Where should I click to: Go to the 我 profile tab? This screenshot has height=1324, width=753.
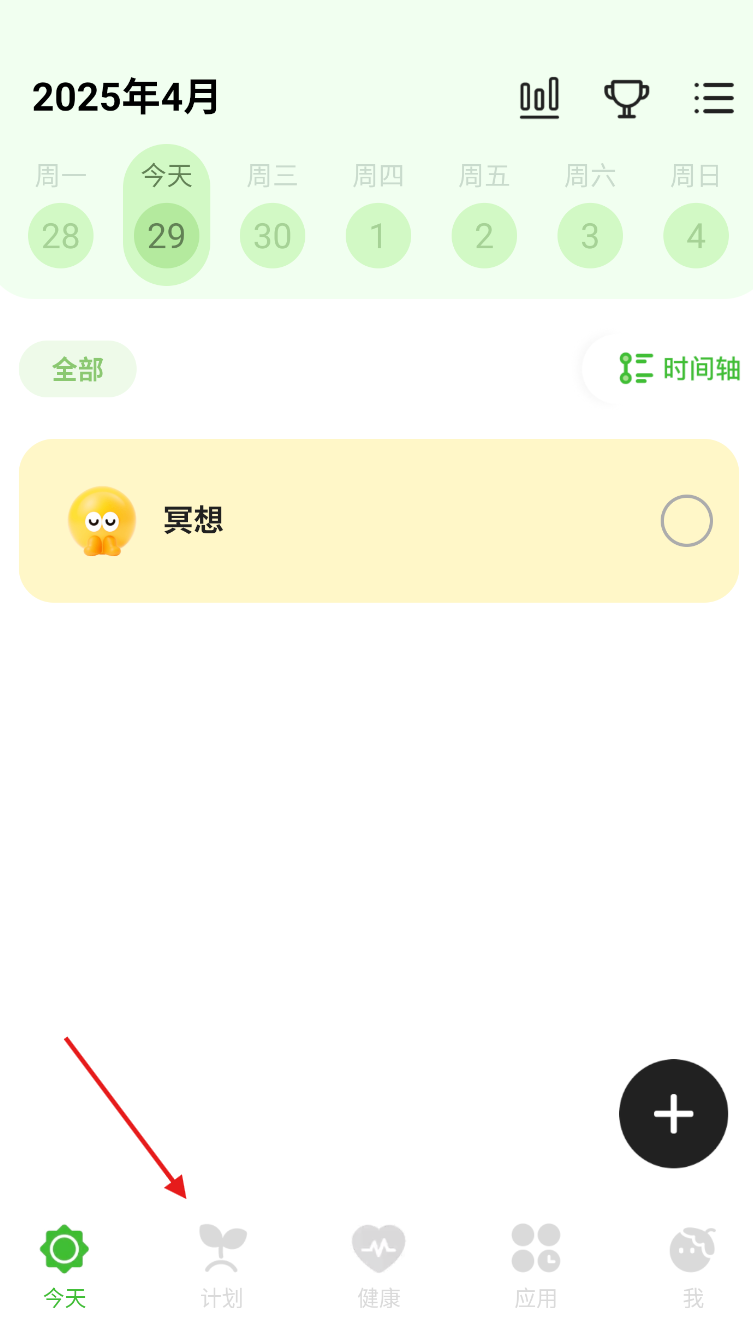[x=693, y=1266]
